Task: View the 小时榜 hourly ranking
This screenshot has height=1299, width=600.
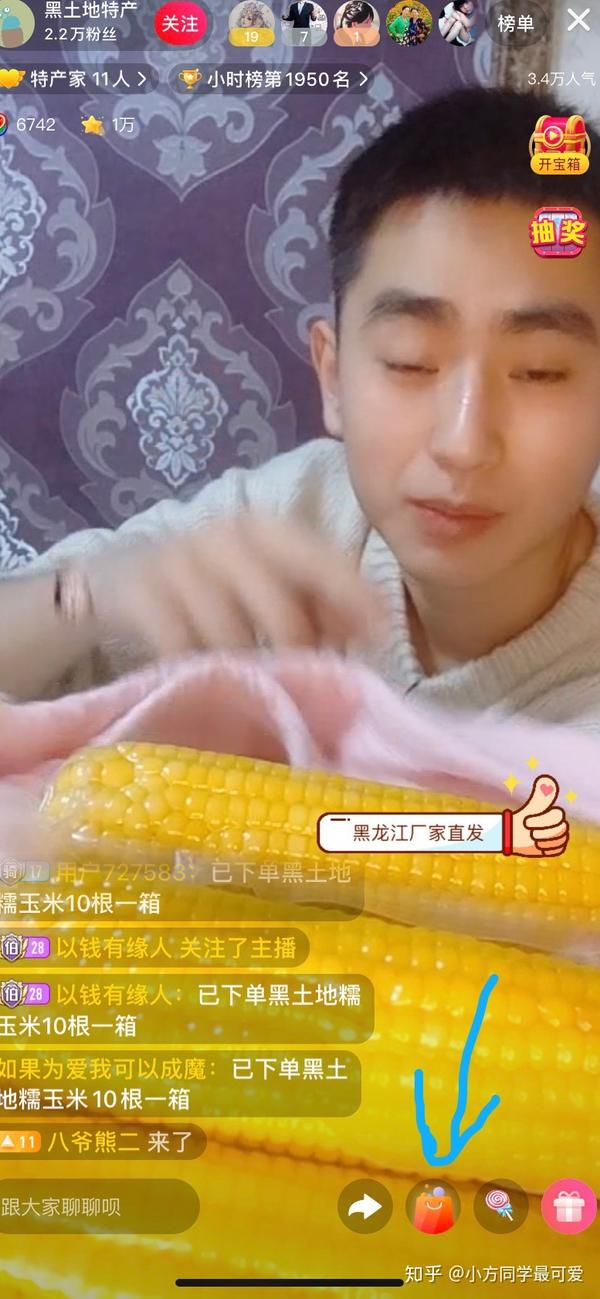Action: 274,78
